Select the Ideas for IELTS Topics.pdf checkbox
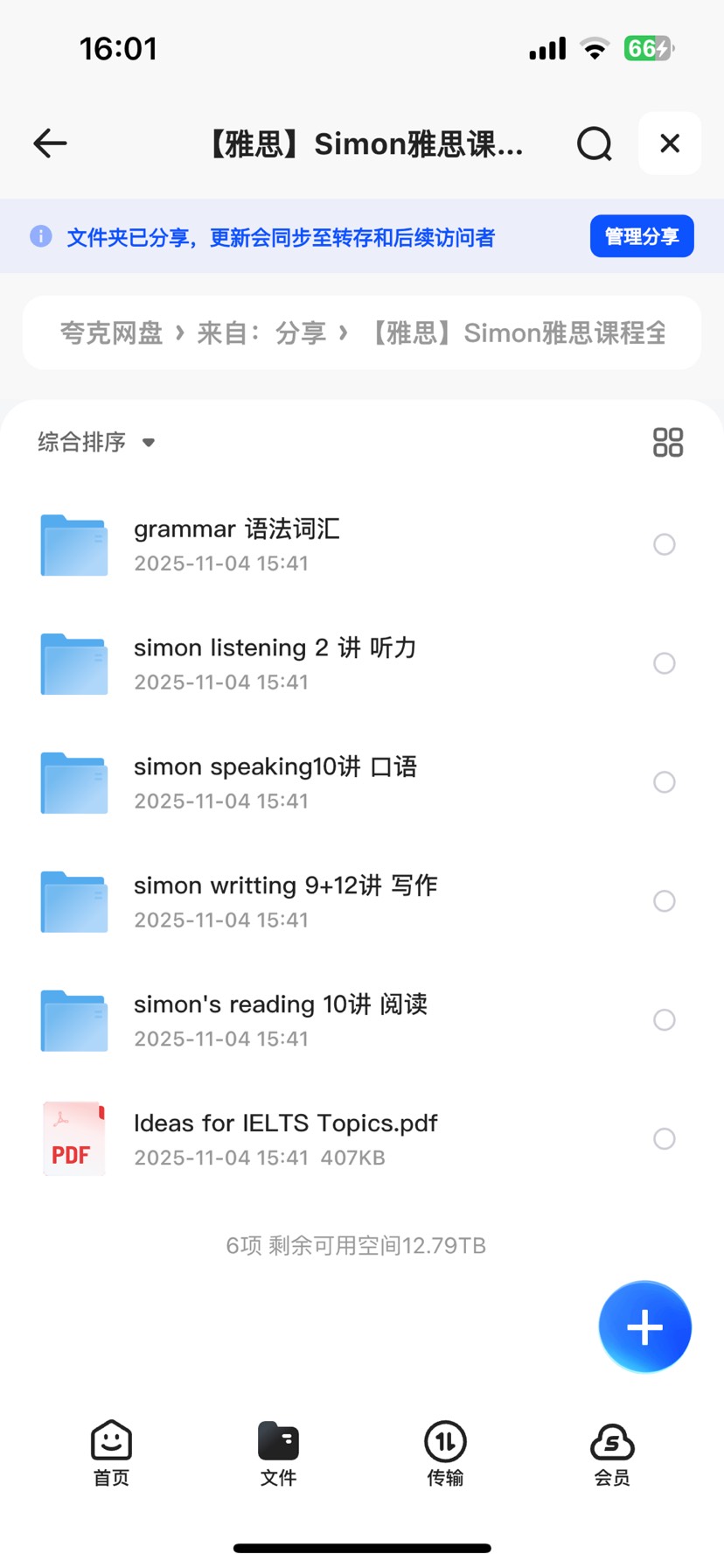 click(x=665, y=1138)
